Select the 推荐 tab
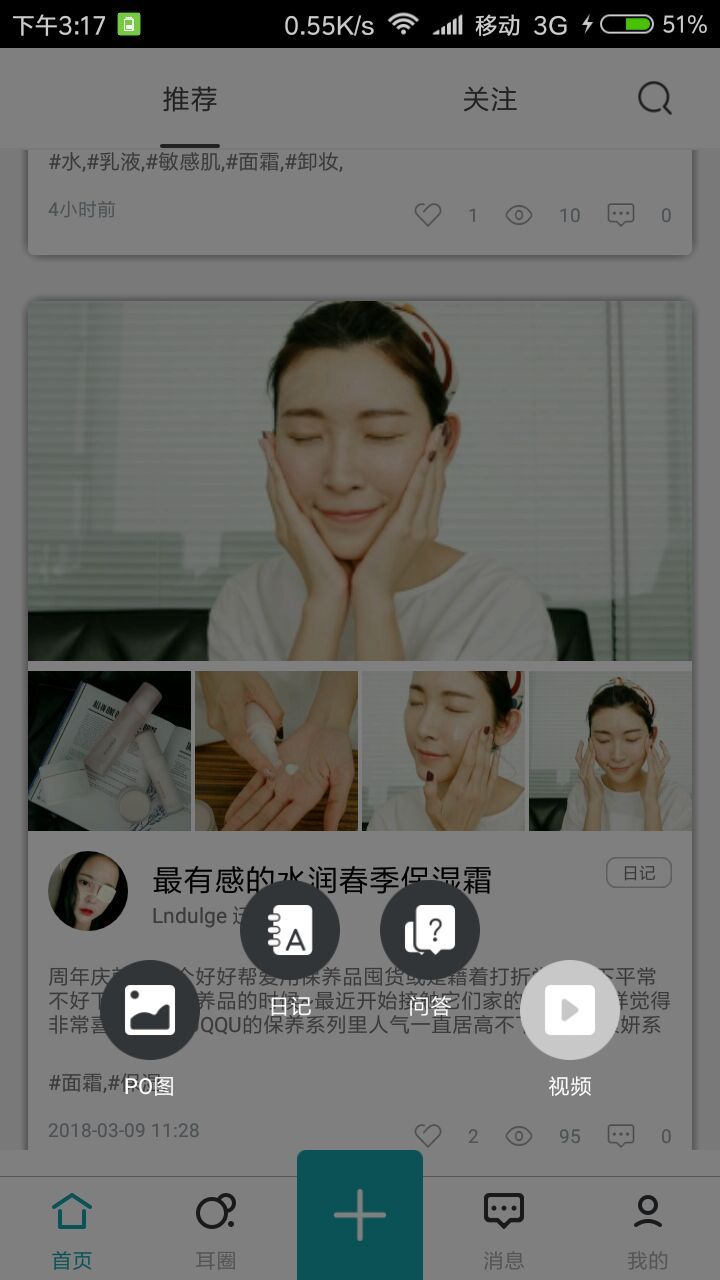 [x=190, y=99]
